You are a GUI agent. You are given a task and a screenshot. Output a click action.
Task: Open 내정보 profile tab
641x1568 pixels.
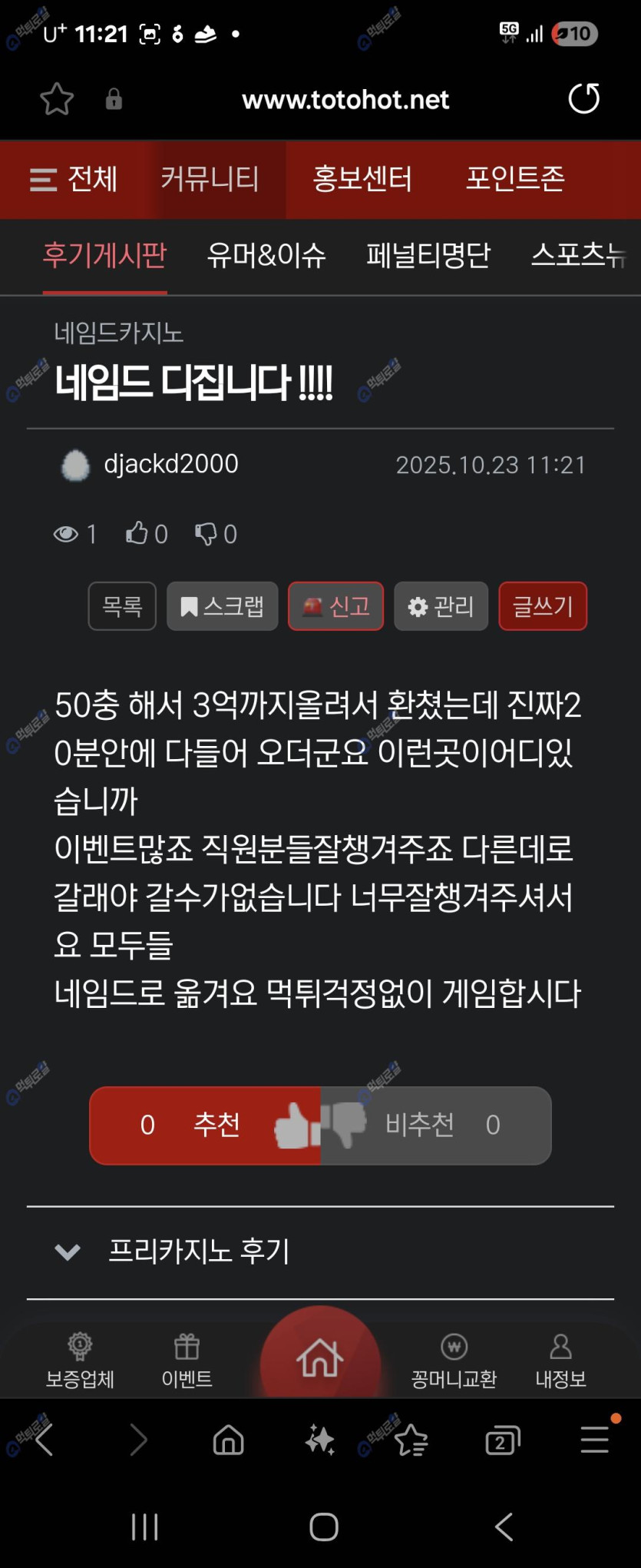click(x=560, y=1361)
